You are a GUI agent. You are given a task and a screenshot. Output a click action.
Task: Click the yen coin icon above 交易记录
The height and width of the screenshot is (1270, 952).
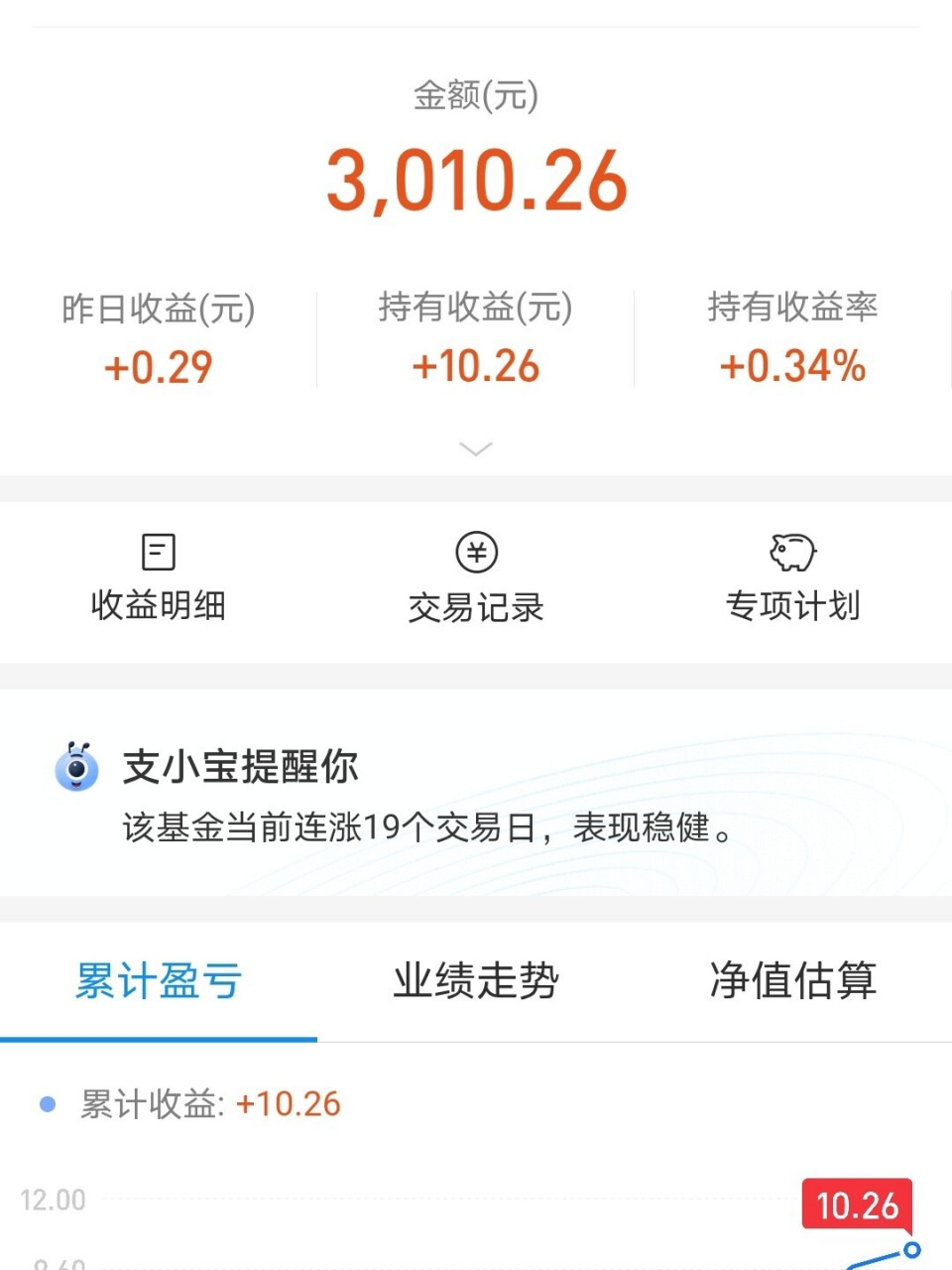[476, 552]
